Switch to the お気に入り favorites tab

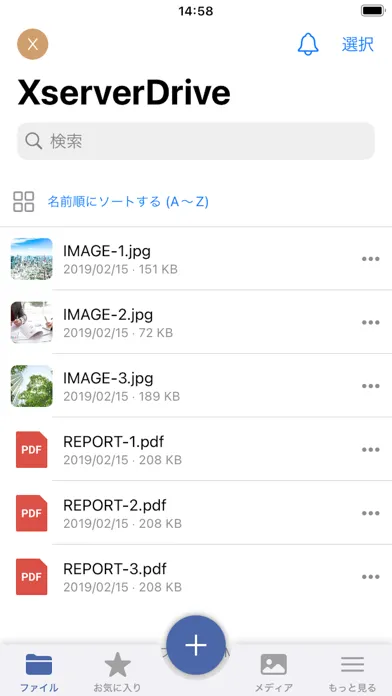(x=117, y=671)
